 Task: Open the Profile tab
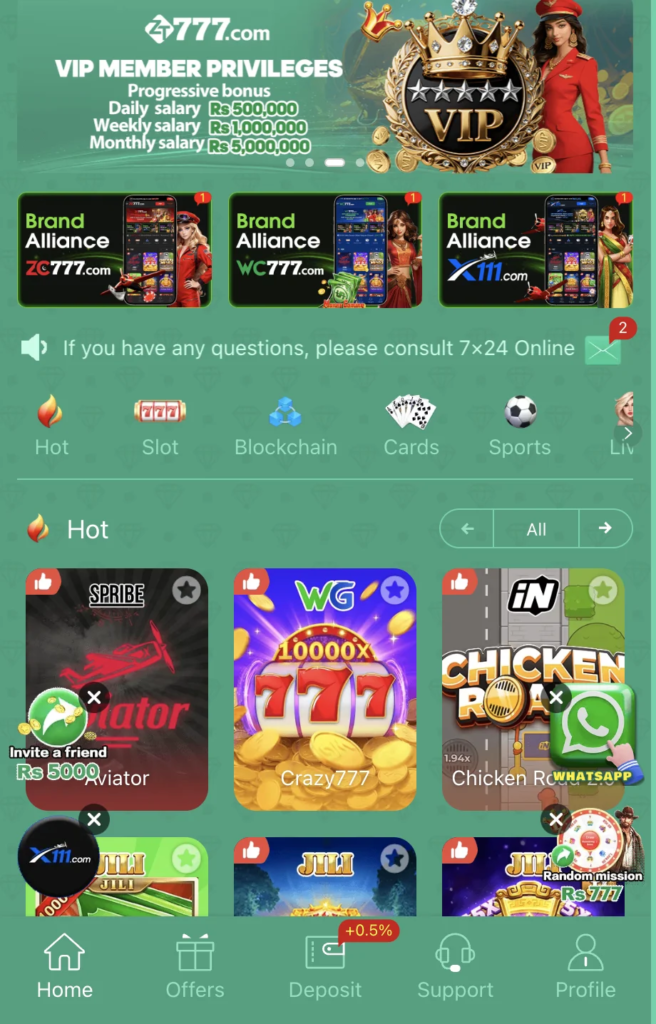pyautogui.click(x=585, y=966)
